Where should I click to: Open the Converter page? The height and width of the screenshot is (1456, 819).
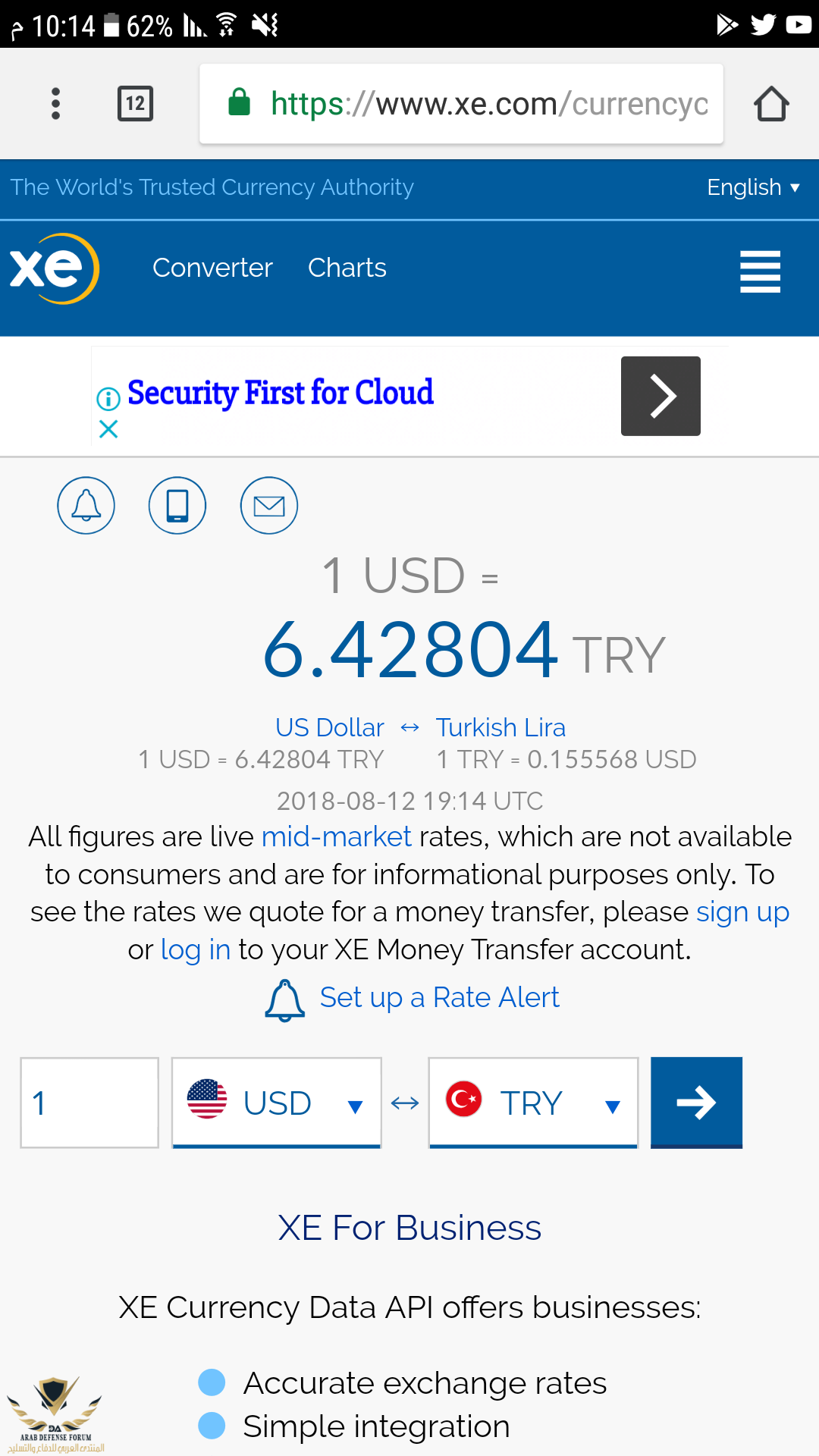coord(212,268)
